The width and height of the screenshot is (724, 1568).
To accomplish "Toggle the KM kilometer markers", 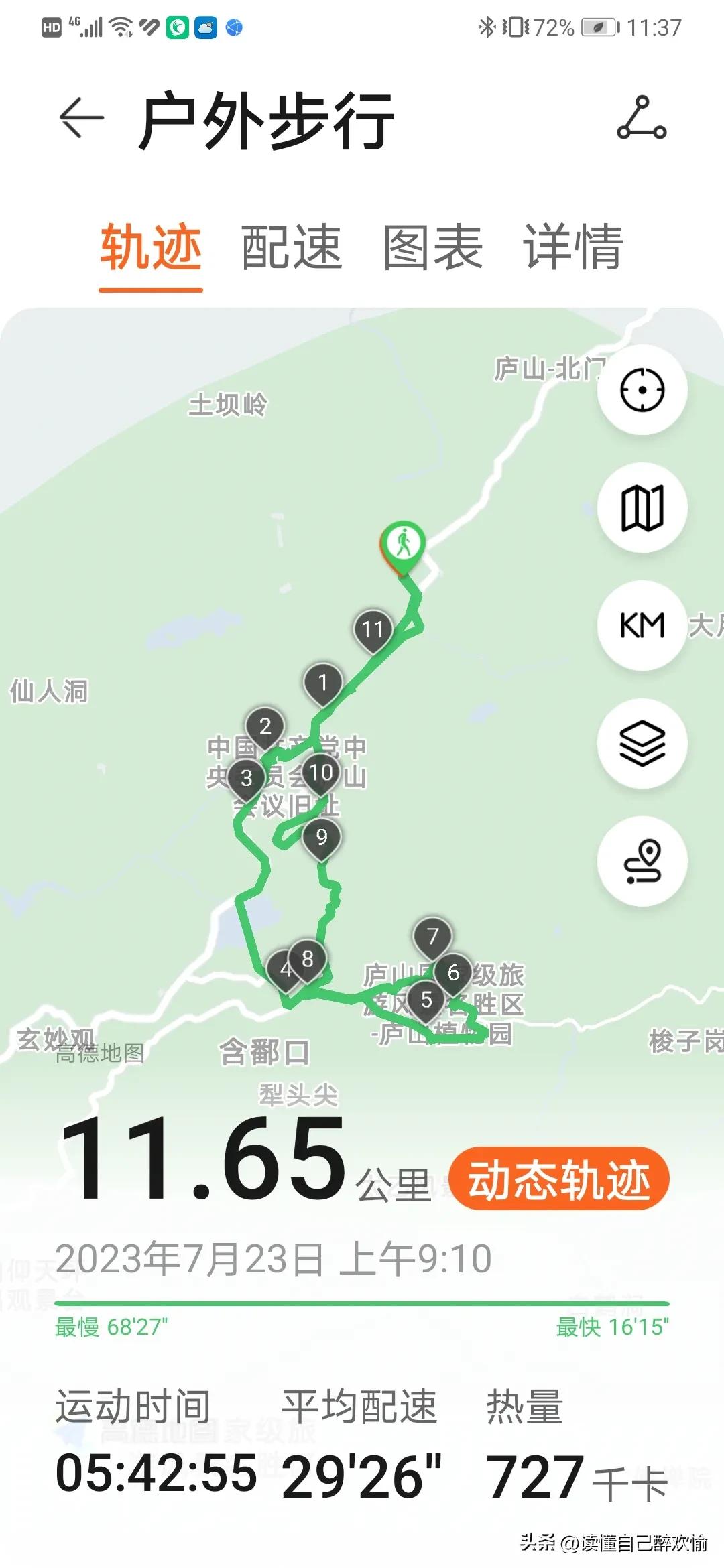I will coord(642,626).
